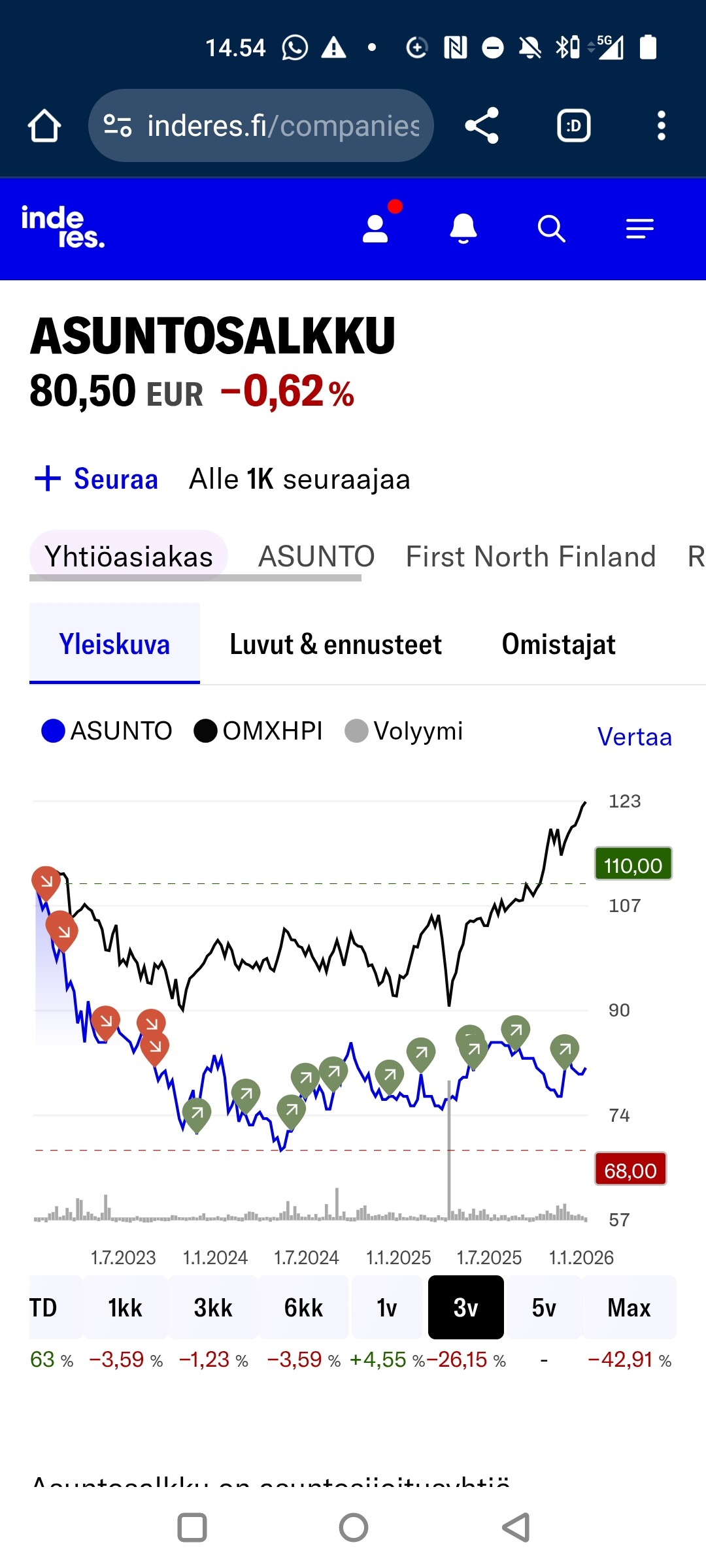Open the Inderes hamburger menu
The width and height of the screenshot is (706, 1568).
click(x=639, y=229)
